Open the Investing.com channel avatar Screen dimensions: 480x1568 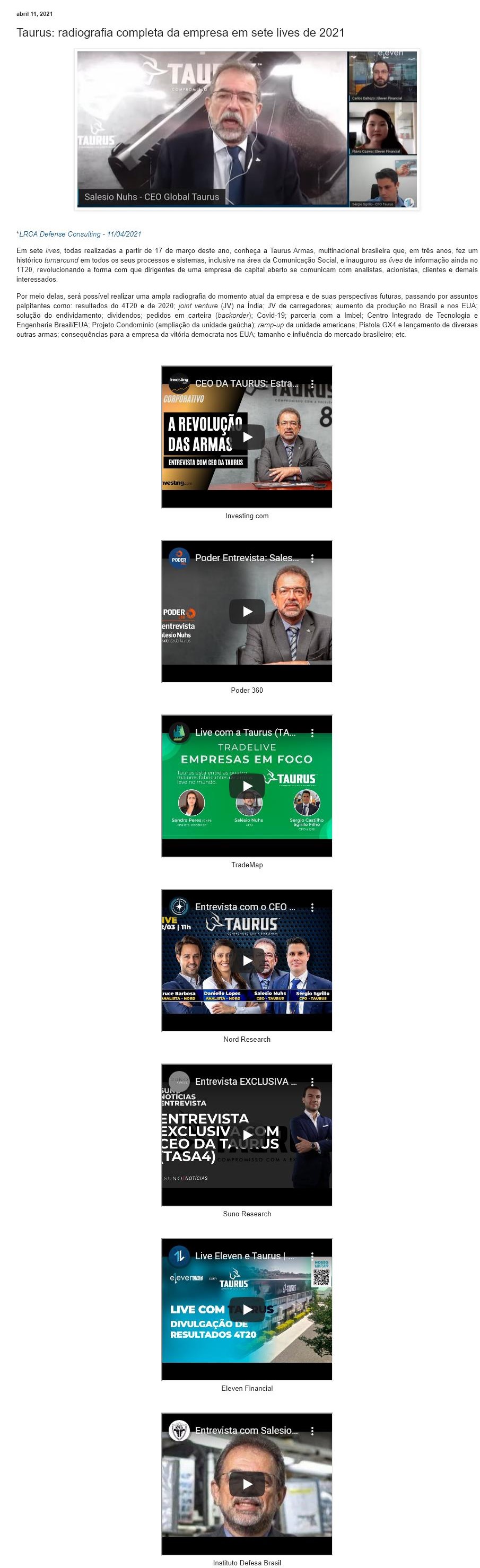click(x=179, y=384)
